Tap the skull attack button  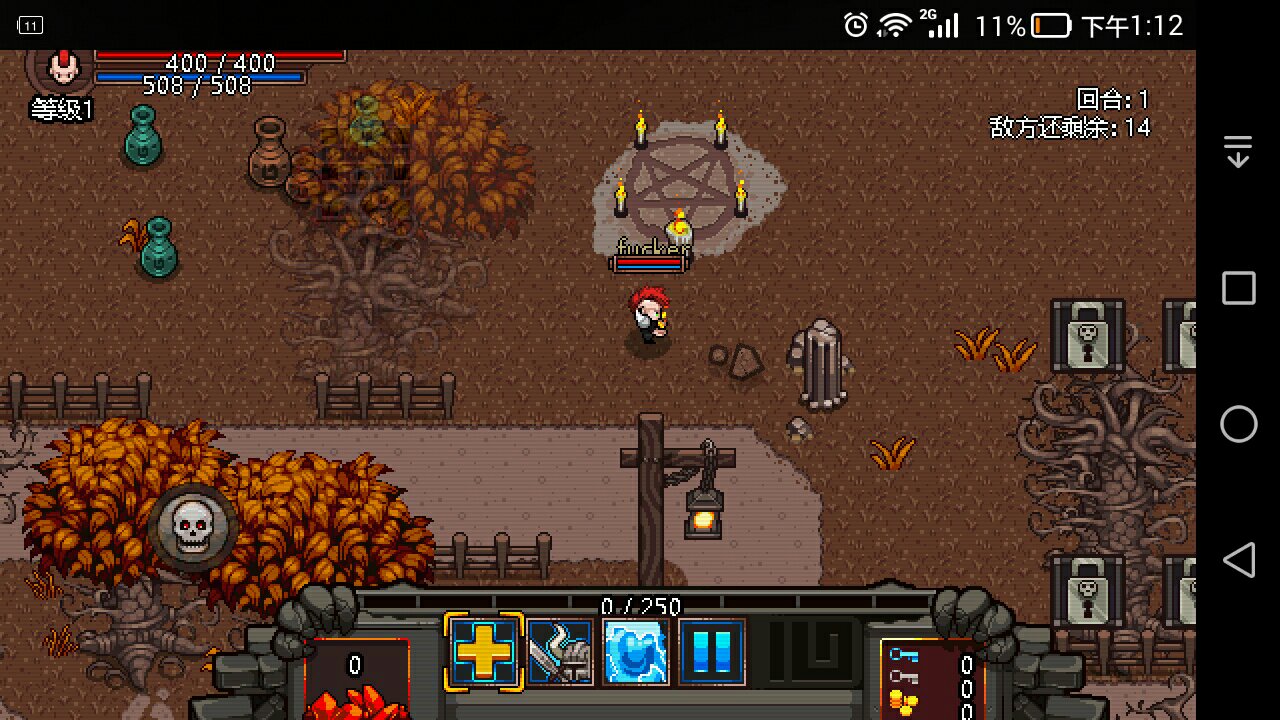tap(192, 528)
